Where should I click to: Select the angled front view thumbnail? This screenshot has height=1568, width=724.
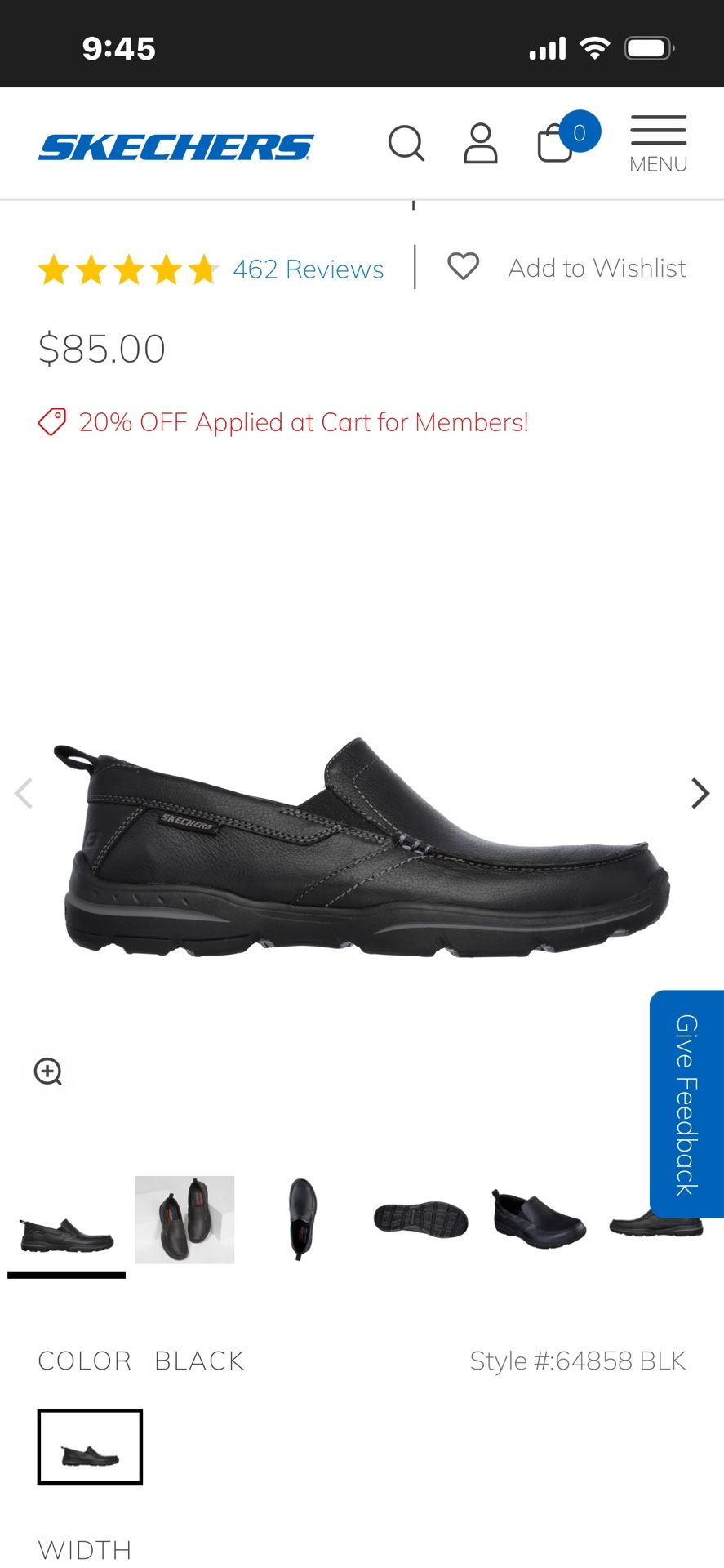538,1220
